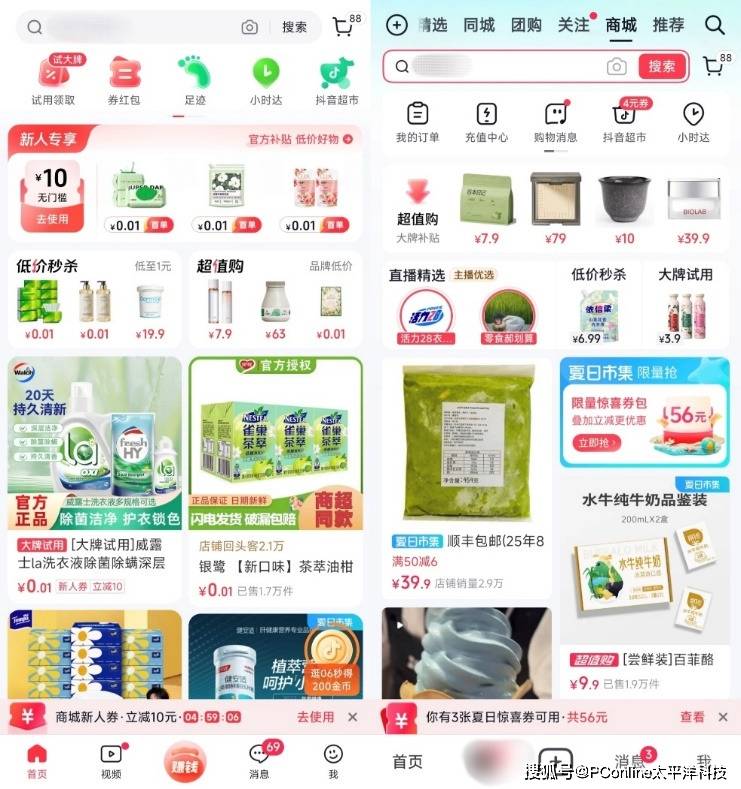Screen dimensions: 741x789
Task: Tap 查看 on the 夏日惊喜券 banner
Action: coord(692,717)
